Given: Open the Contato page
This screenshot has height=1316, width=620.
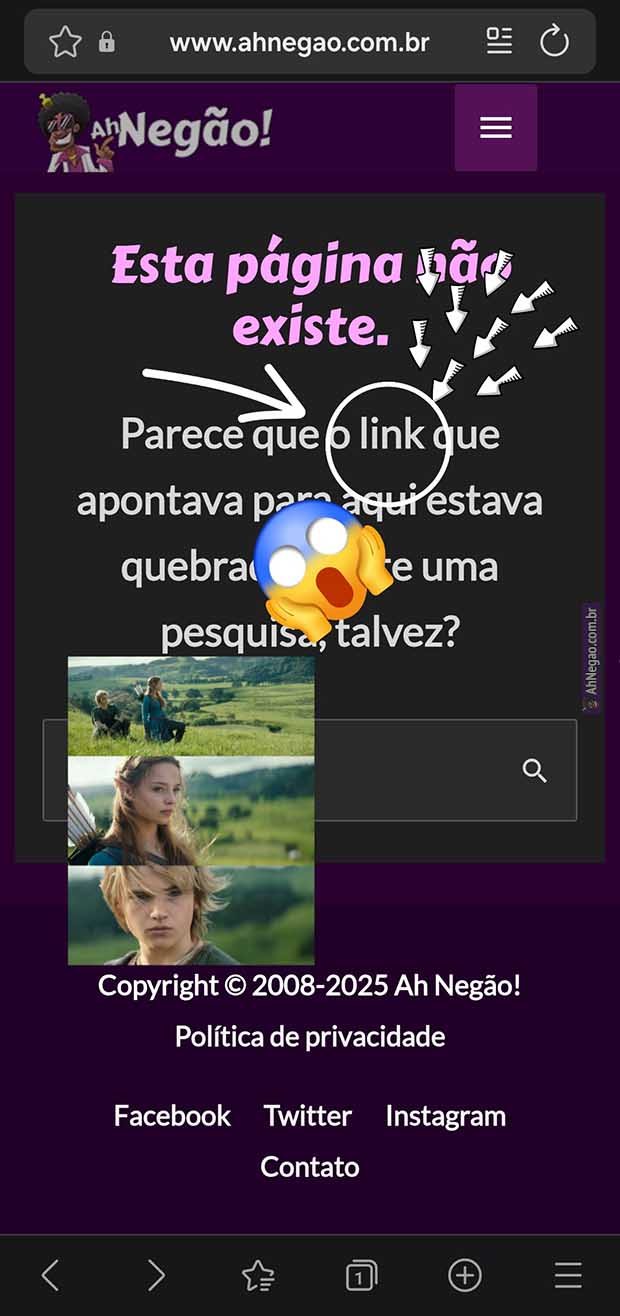Looking at the screenshot, I should tap(310, 1166).
